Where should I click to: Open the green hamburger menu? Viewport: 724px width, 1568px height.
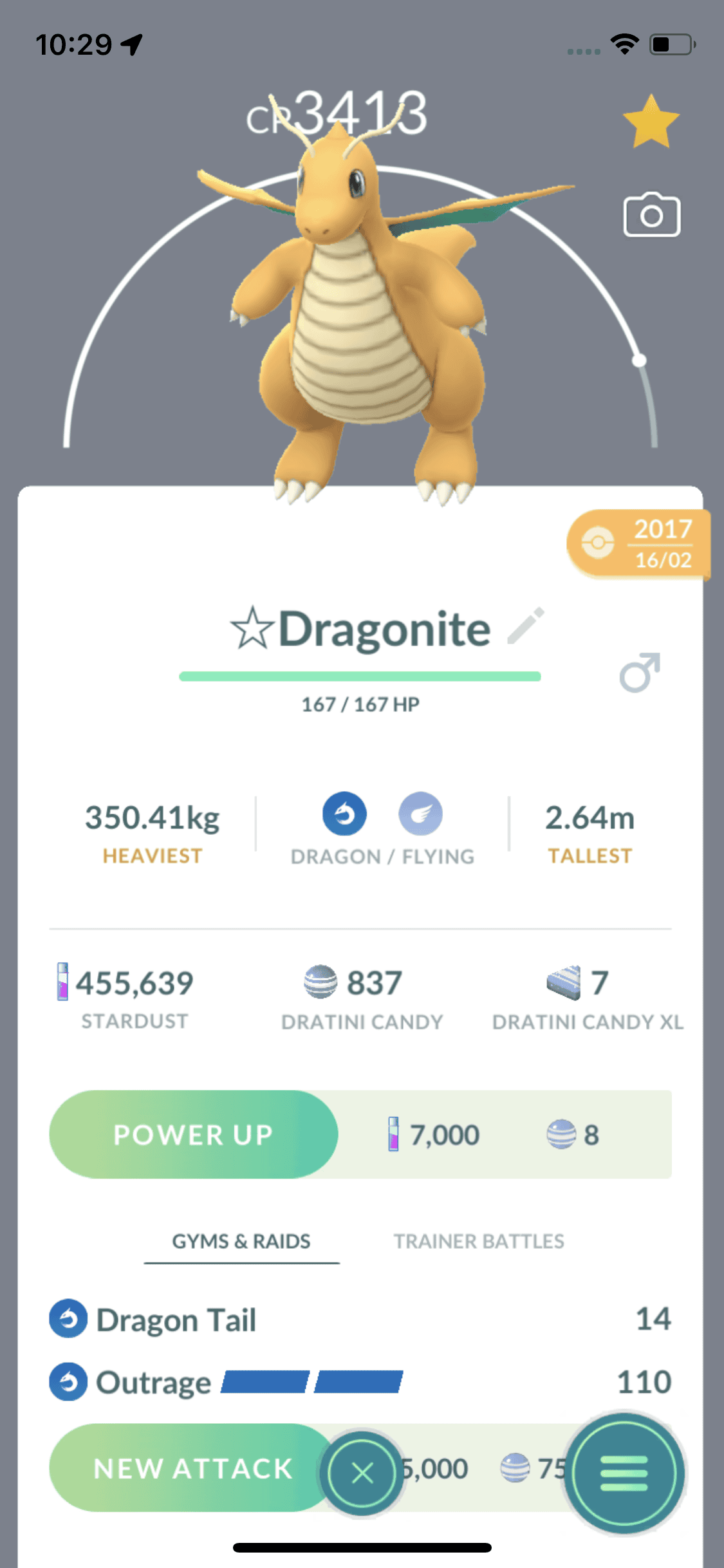pos(624,1473)
